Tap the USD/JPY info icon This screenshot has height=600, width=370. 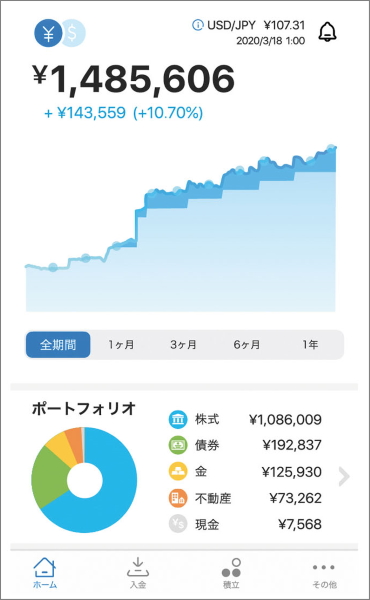tap(197, 25)
